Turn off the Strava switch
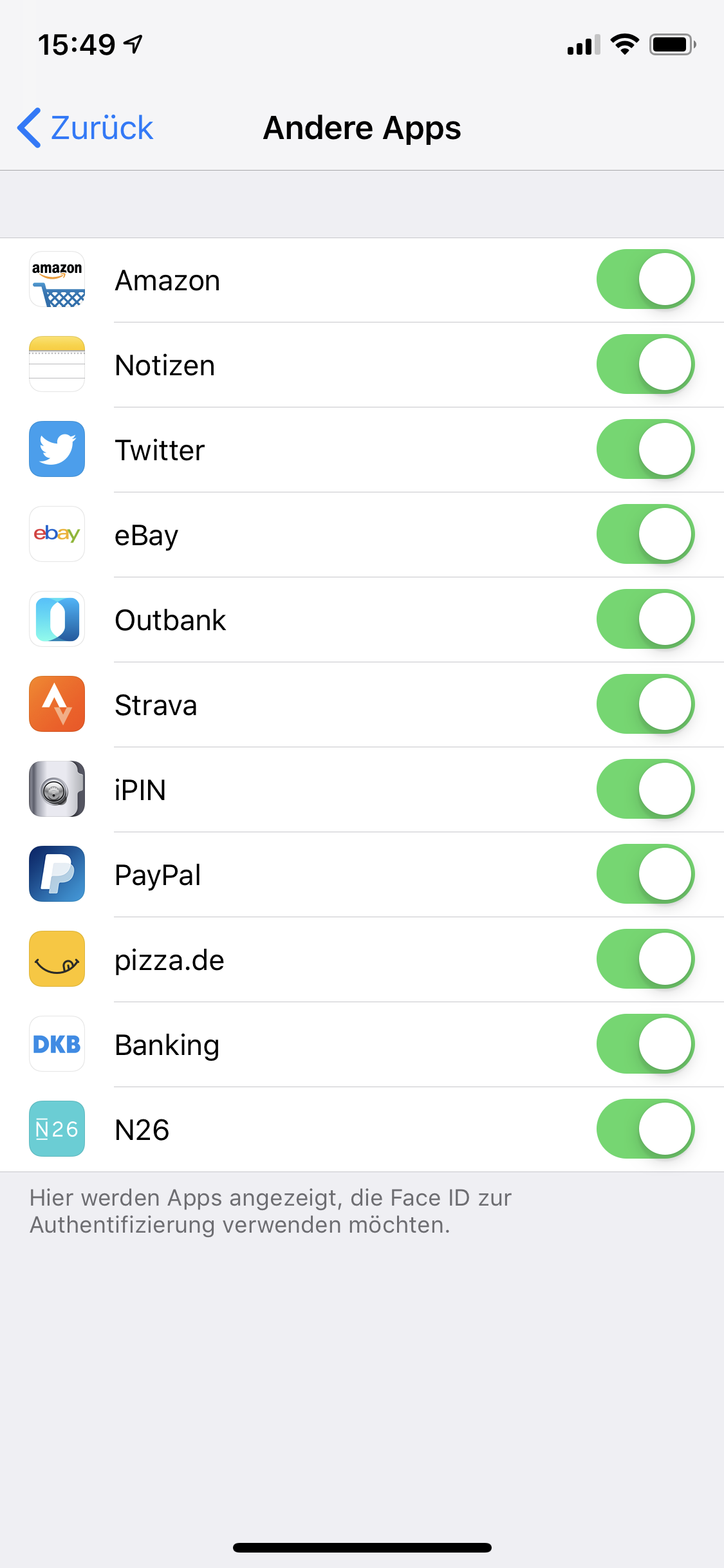724x1568 pixels. 645,705
